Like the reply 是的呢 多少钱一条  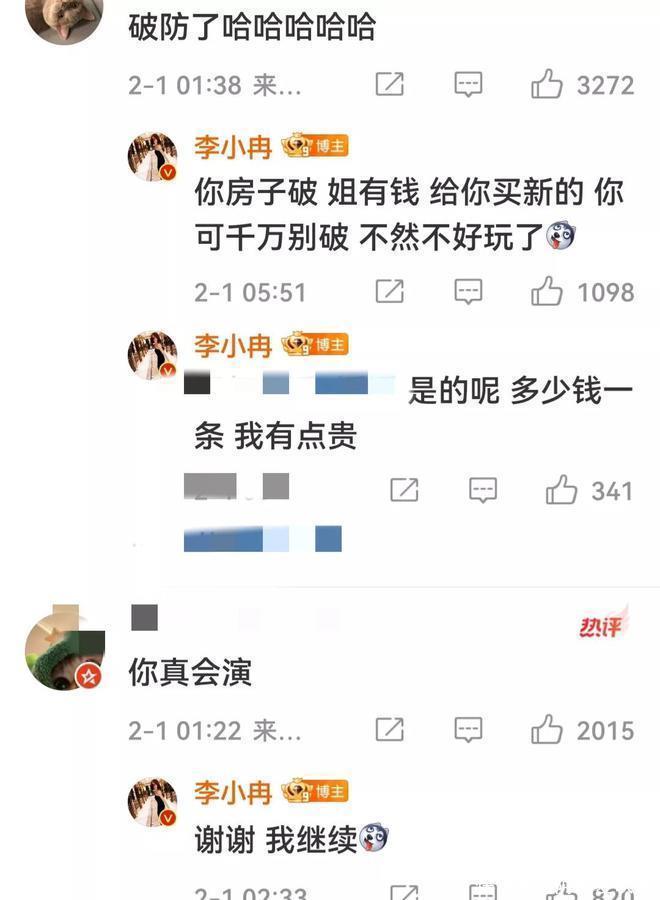click(561, 491)
